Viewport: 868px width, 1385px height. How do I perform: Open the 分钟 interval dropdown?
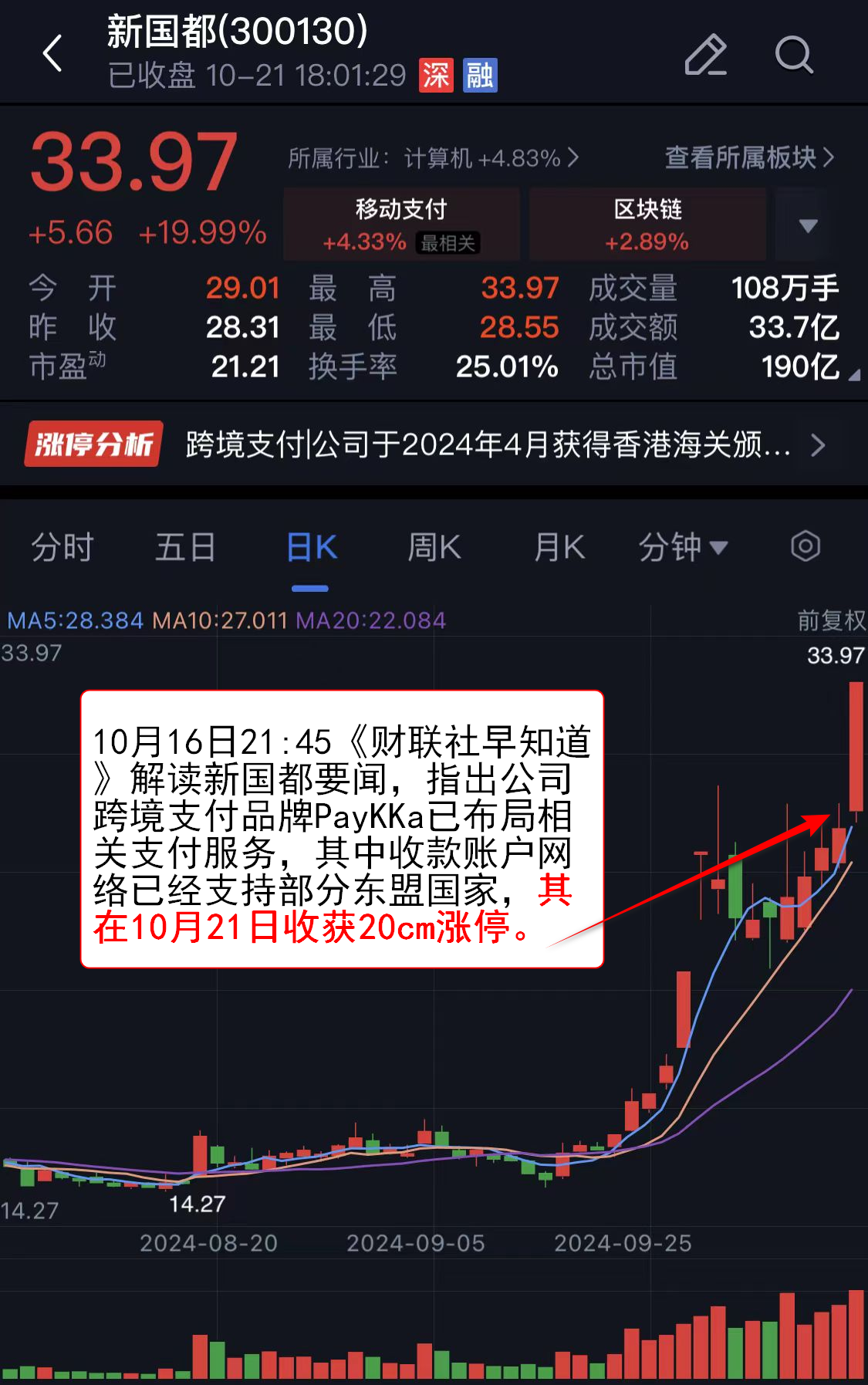click(x=683, y=548)
